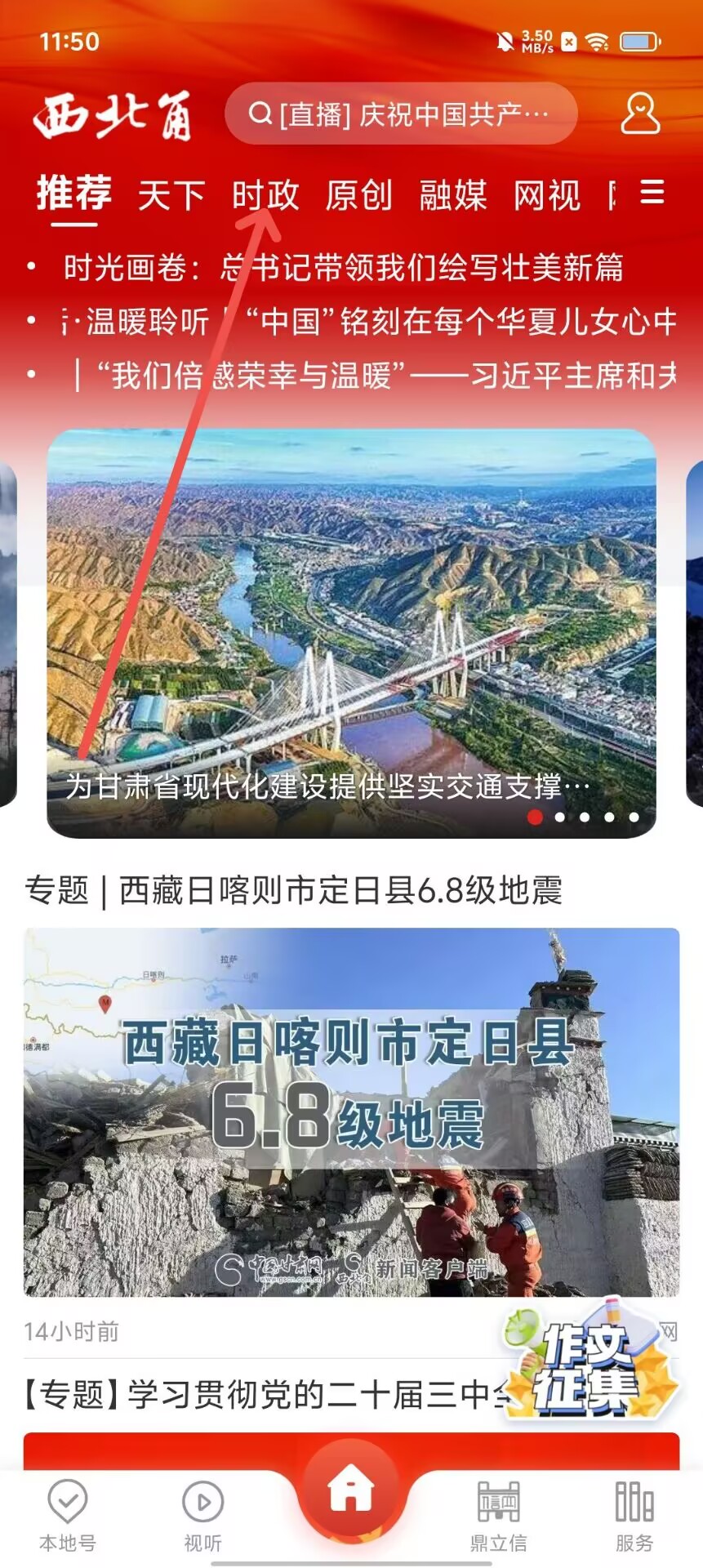This screenshot has height=1568, width=703.
Task: Expand the channel list menu icon
Action: point(652,194)
